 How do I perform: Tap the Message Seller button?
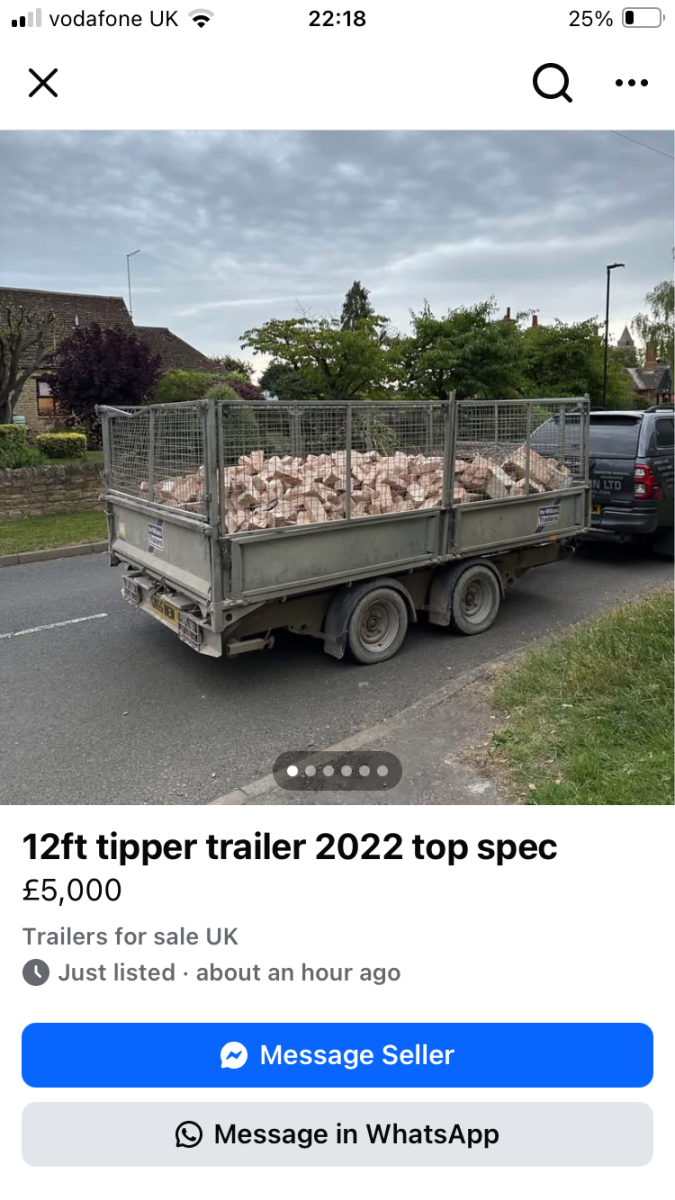point(337,1055)
